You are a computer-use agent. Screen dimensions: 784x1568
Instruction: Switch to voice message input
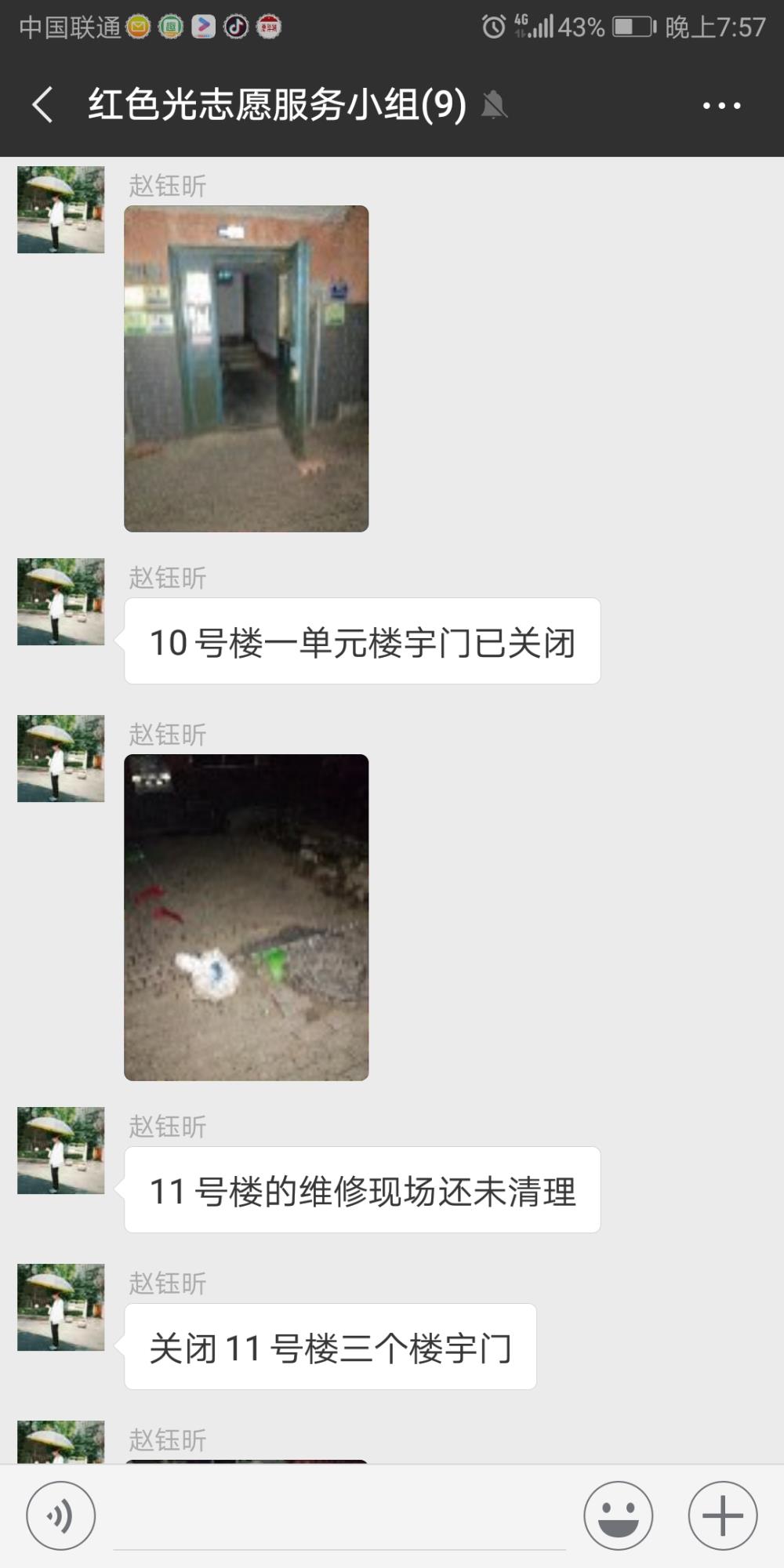click(x=61, y=1515)
